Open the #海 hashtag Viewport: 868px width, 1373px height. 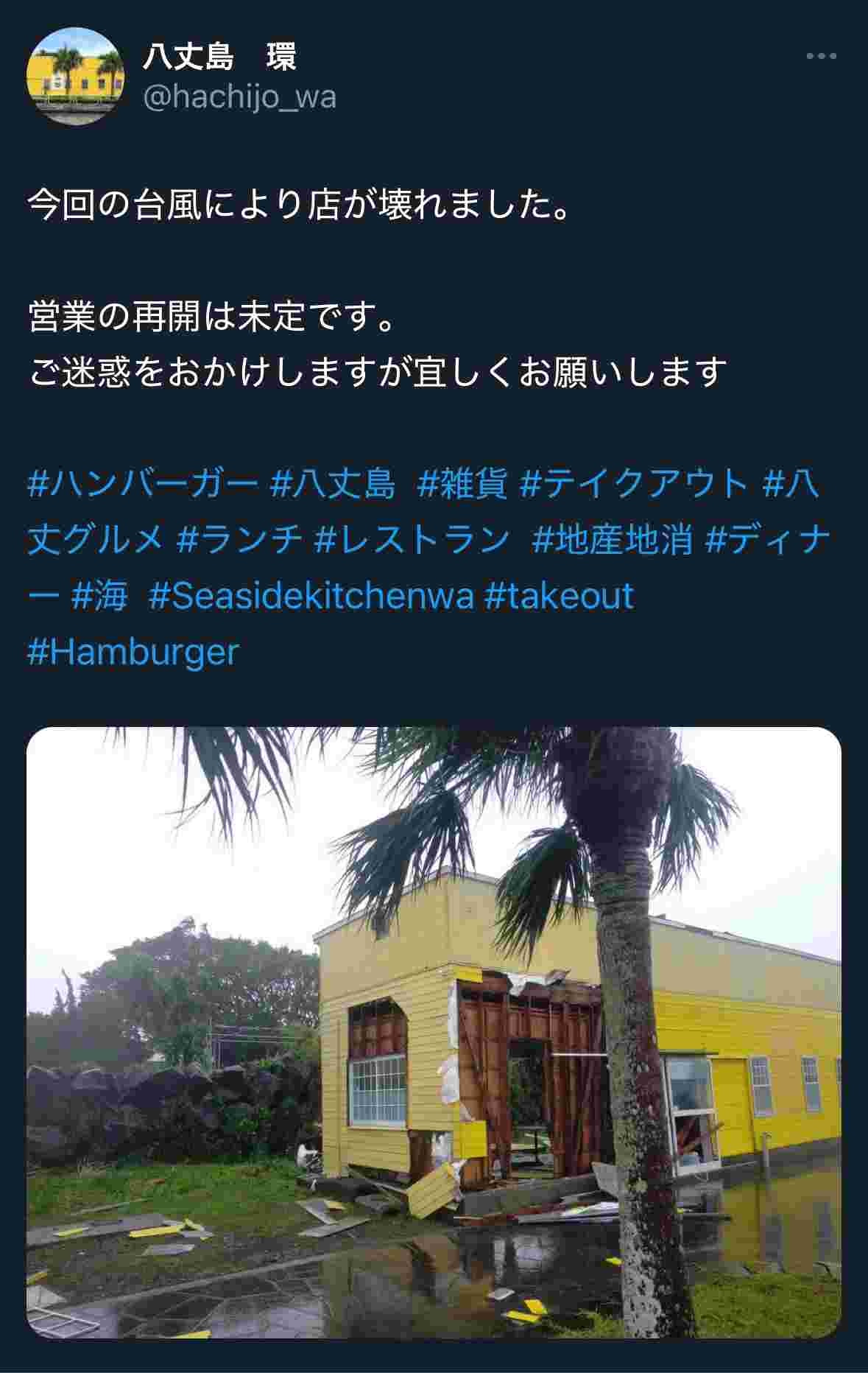(x=100, y=595)
